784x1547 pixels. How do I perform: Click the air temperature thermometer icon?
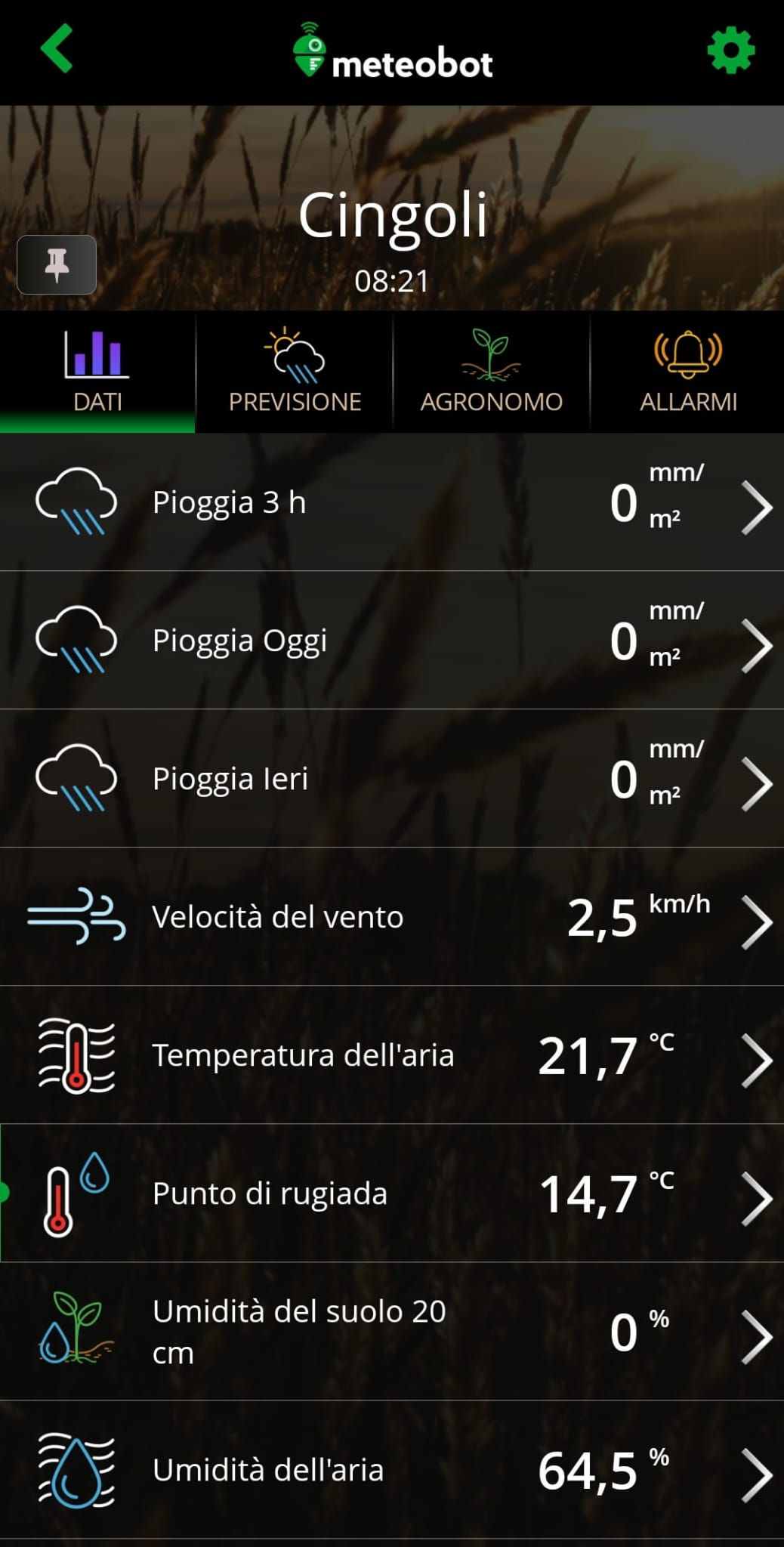pyautogui.click(x=76, y=1055)
